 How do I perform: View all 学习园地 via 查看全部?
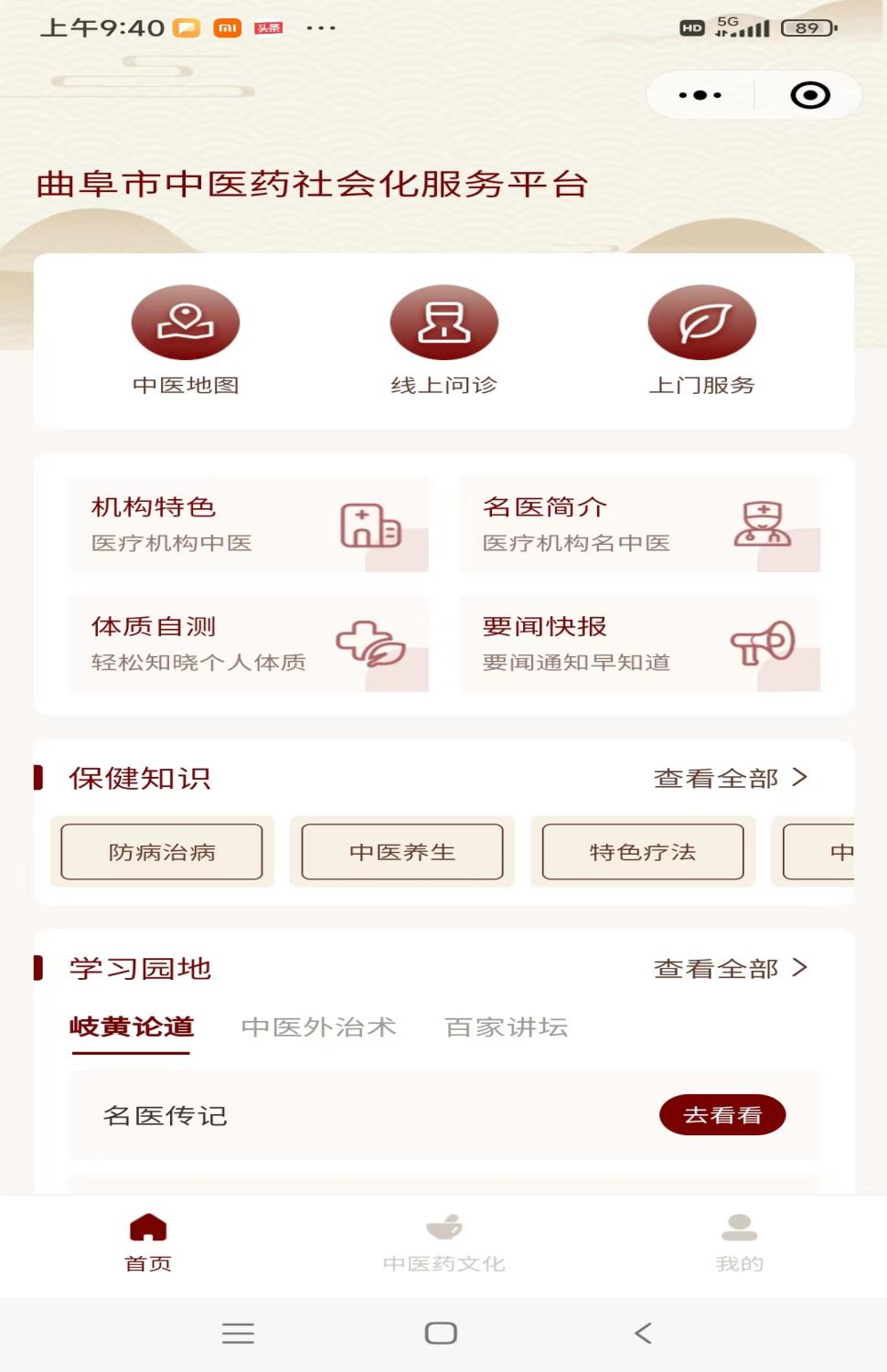point(730,968)
